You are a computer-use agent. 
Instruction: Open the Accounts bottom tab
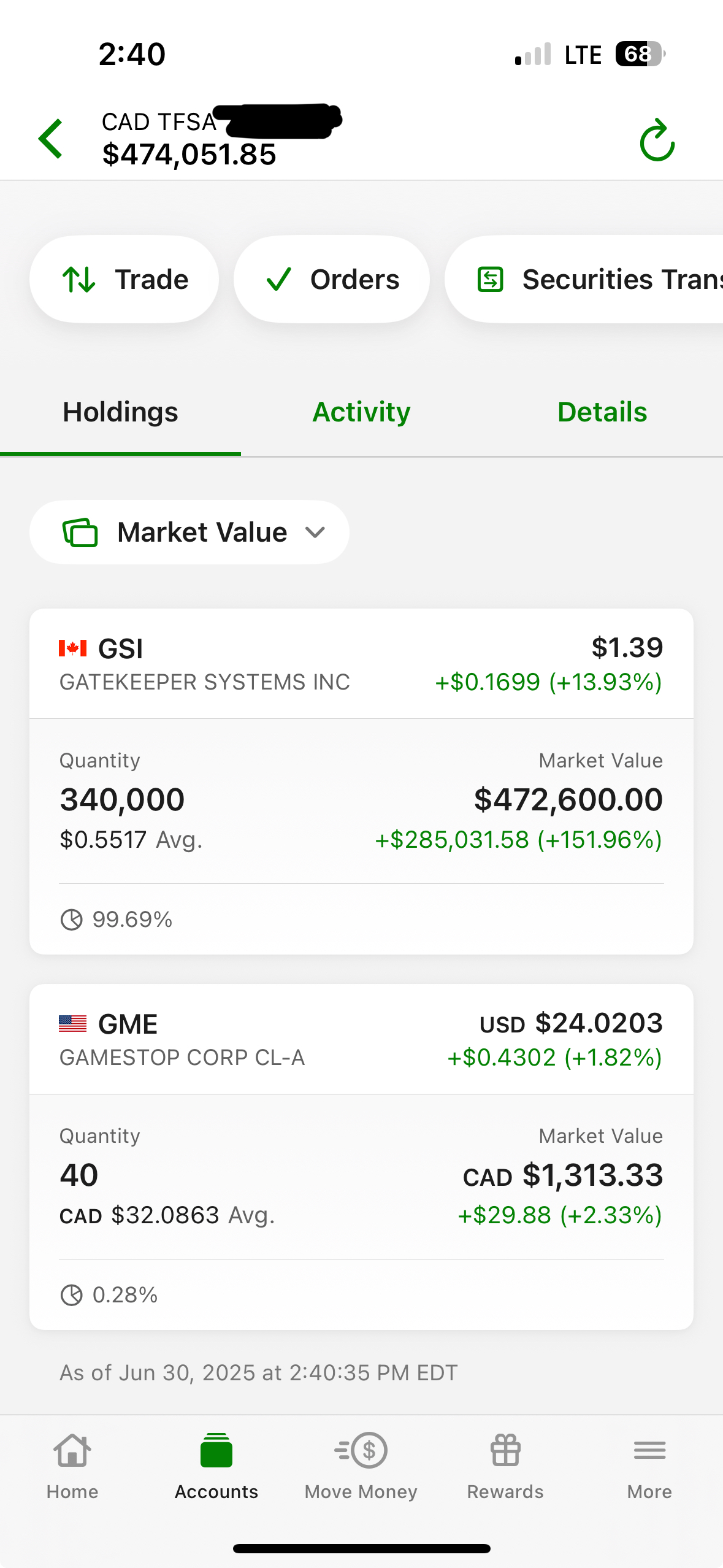coord(216,1467)
